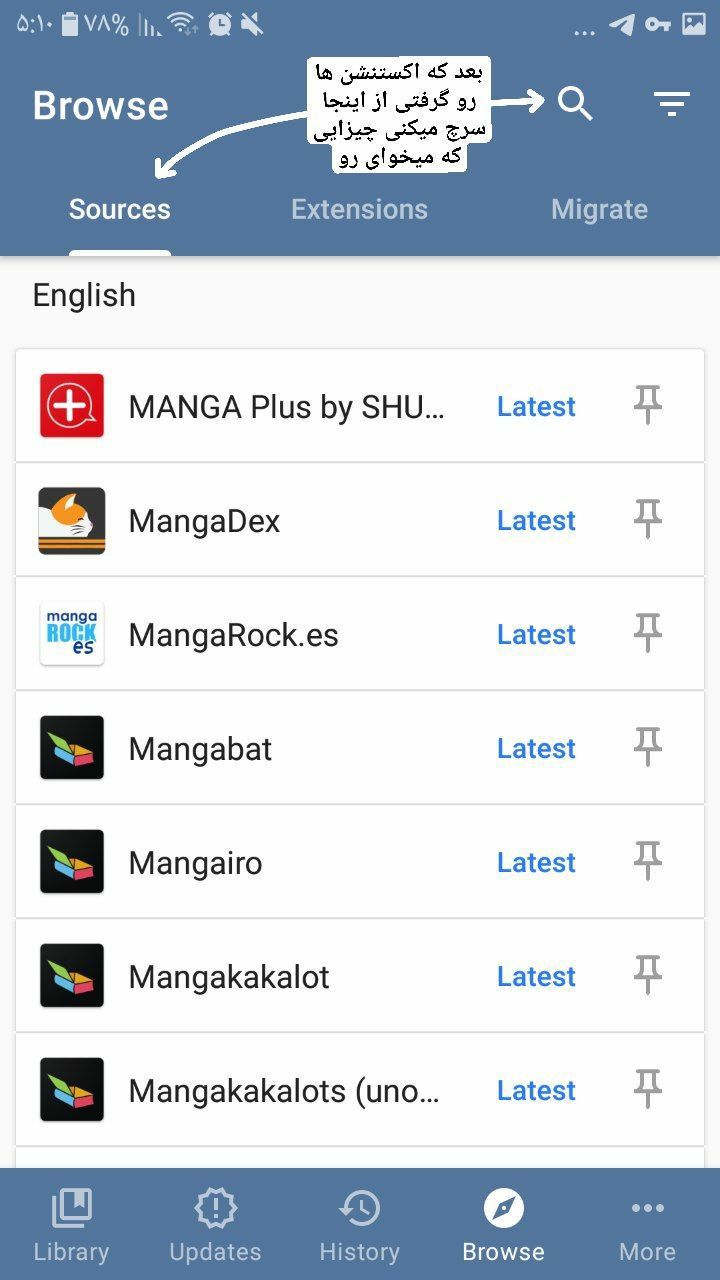This screenshot has height=1280, width=720.
Task: Open the filter options icon
Action: (672, 103)
